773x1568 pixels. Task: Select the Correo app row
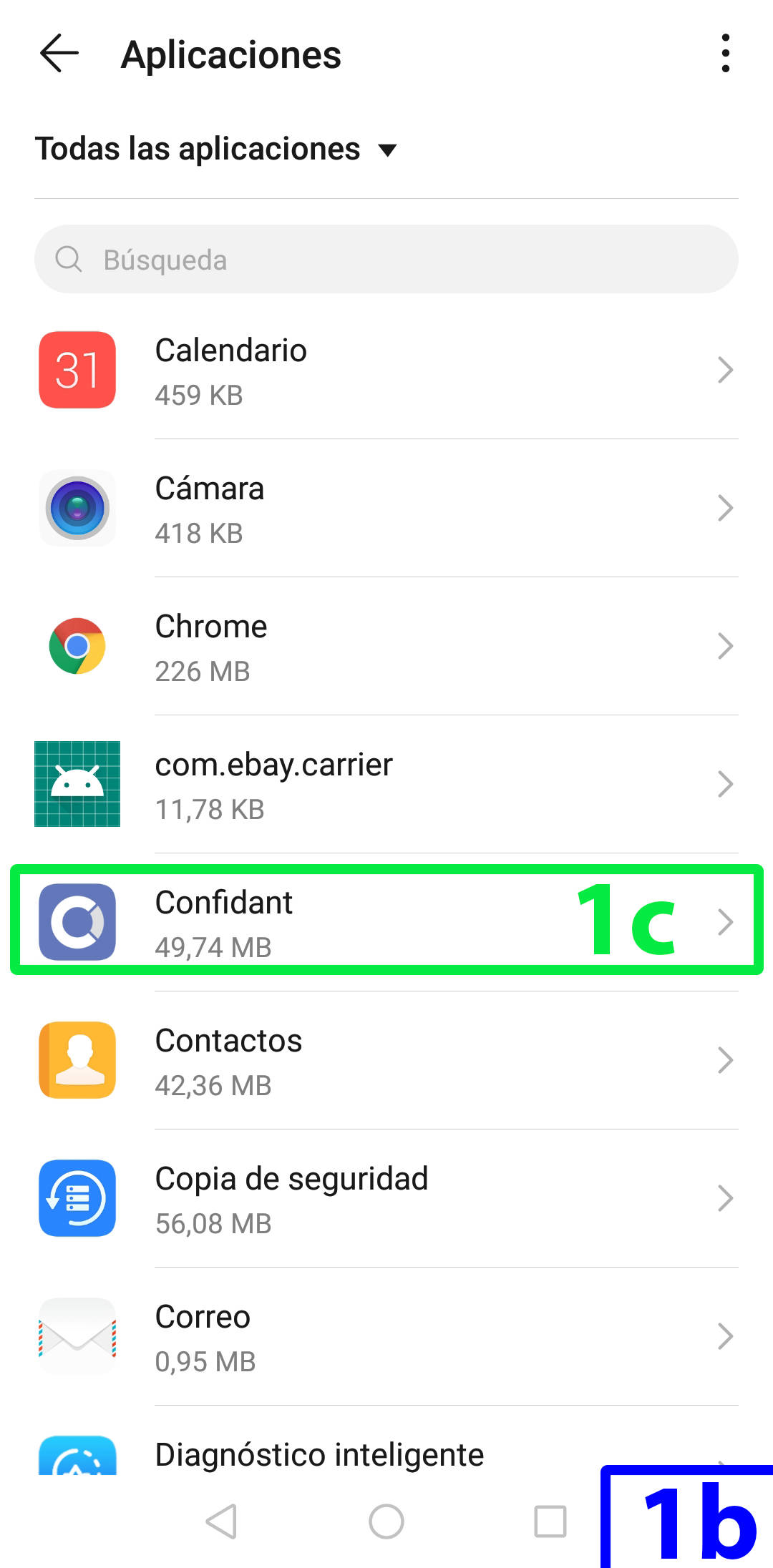click(386, 1337)
